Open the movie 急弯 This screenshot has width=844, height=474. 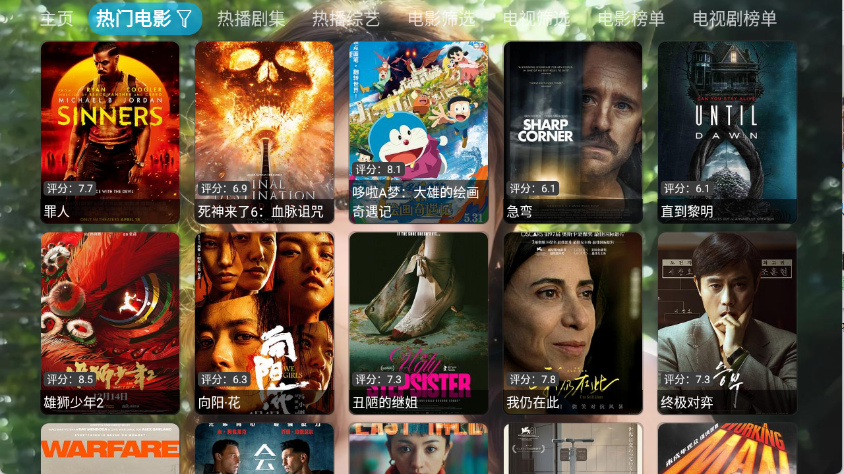573,130
